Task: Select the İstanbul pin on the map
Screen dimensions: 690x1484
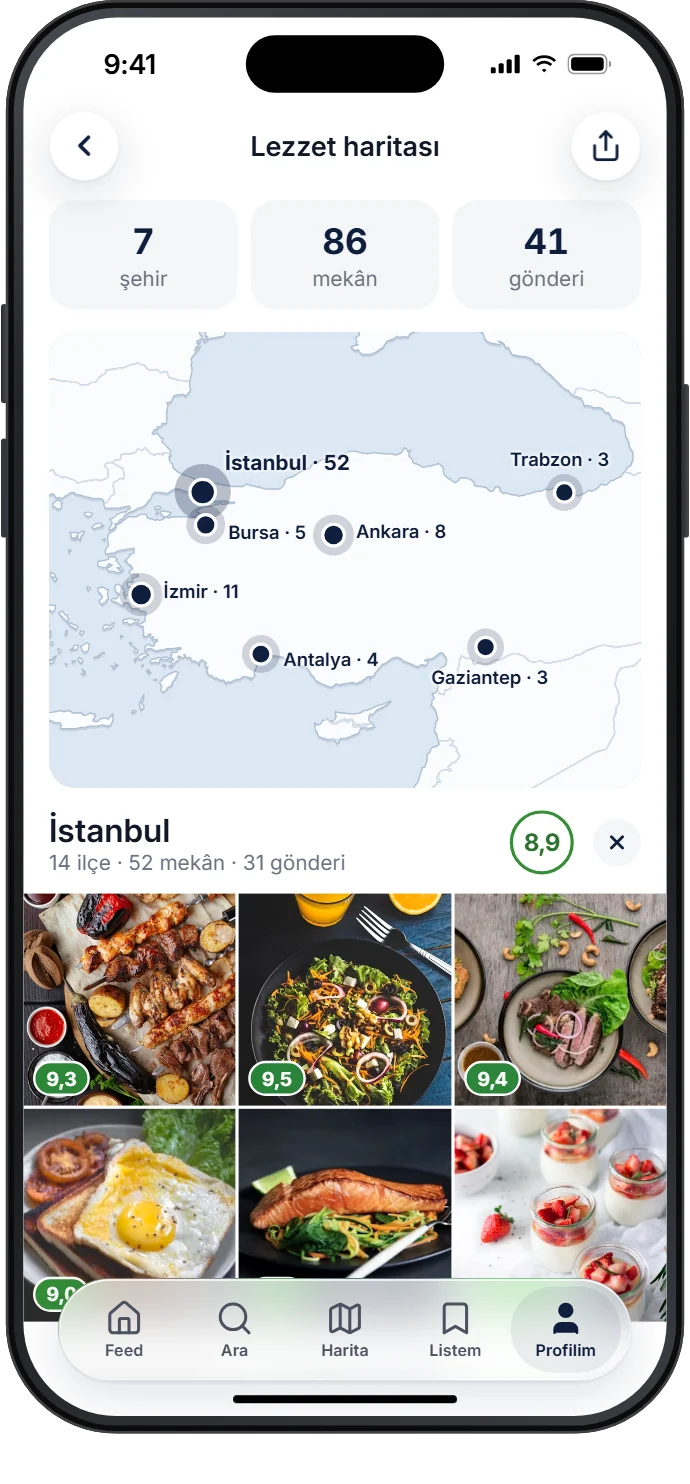Action: pos(203,491)
